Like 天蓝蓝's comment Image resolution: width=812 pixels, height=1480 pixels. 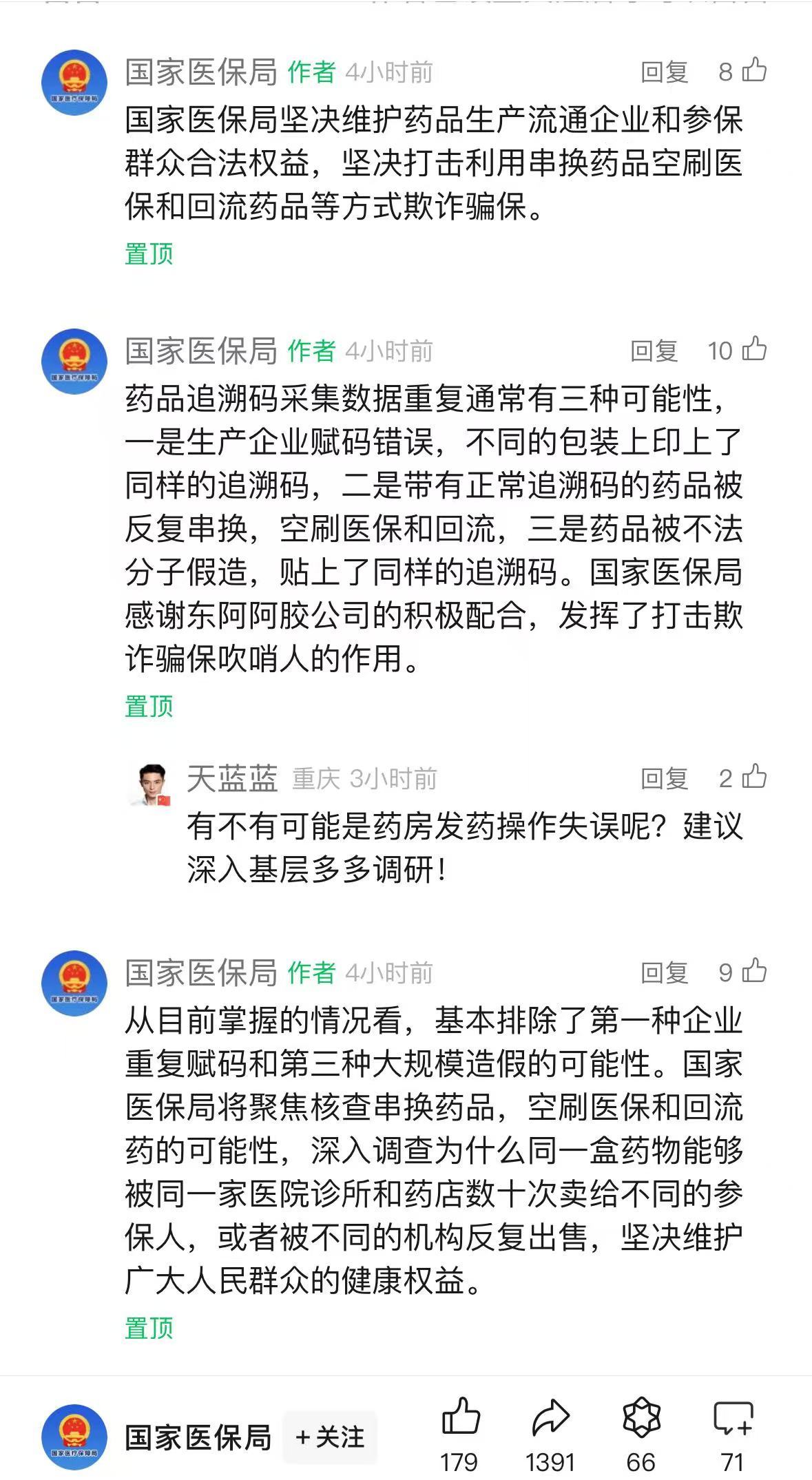754,777
